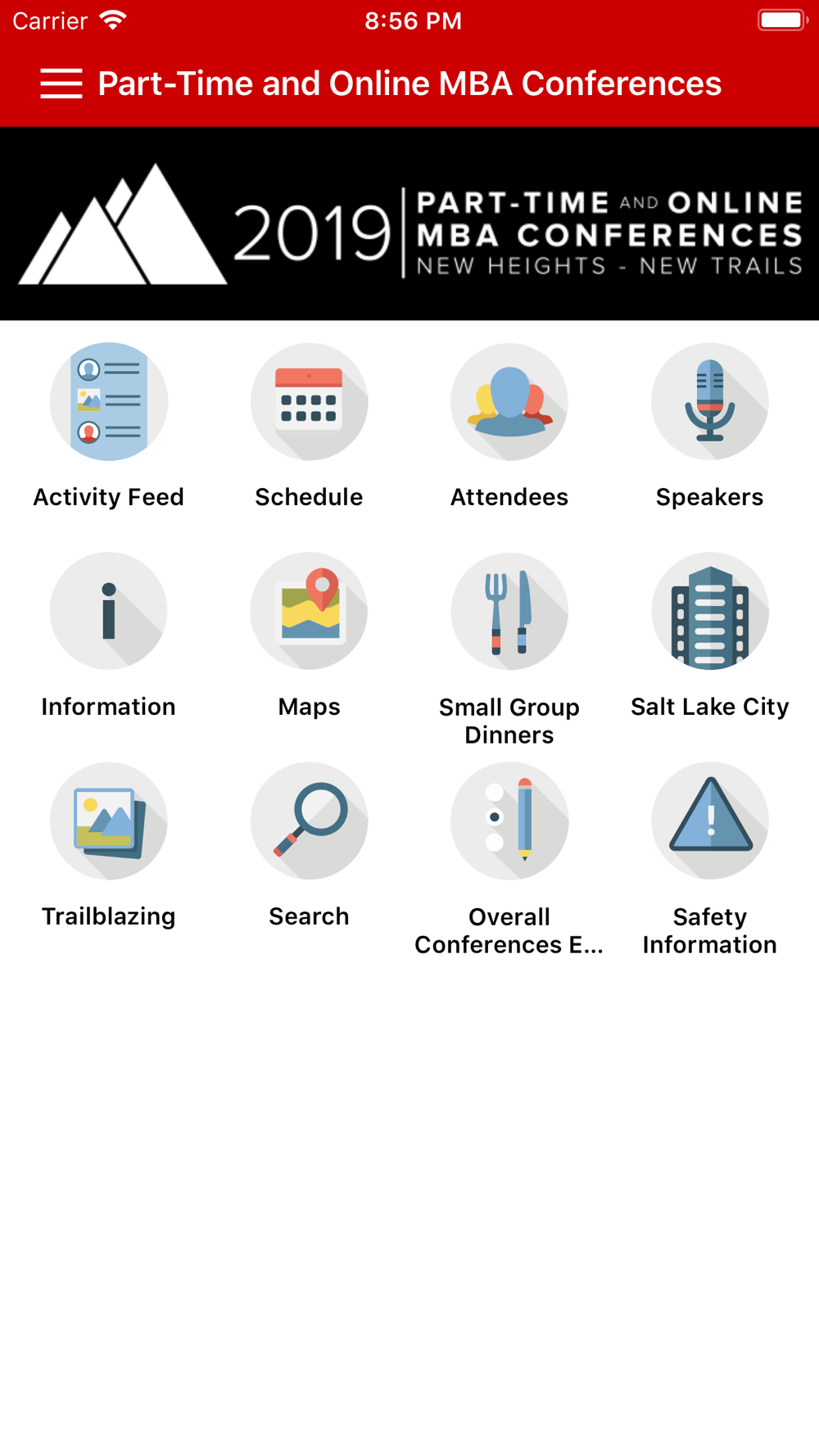The height and width of the screenshot is (1456, 819).
Task: Select Small Group Dinners
Action: coord(509,649)
